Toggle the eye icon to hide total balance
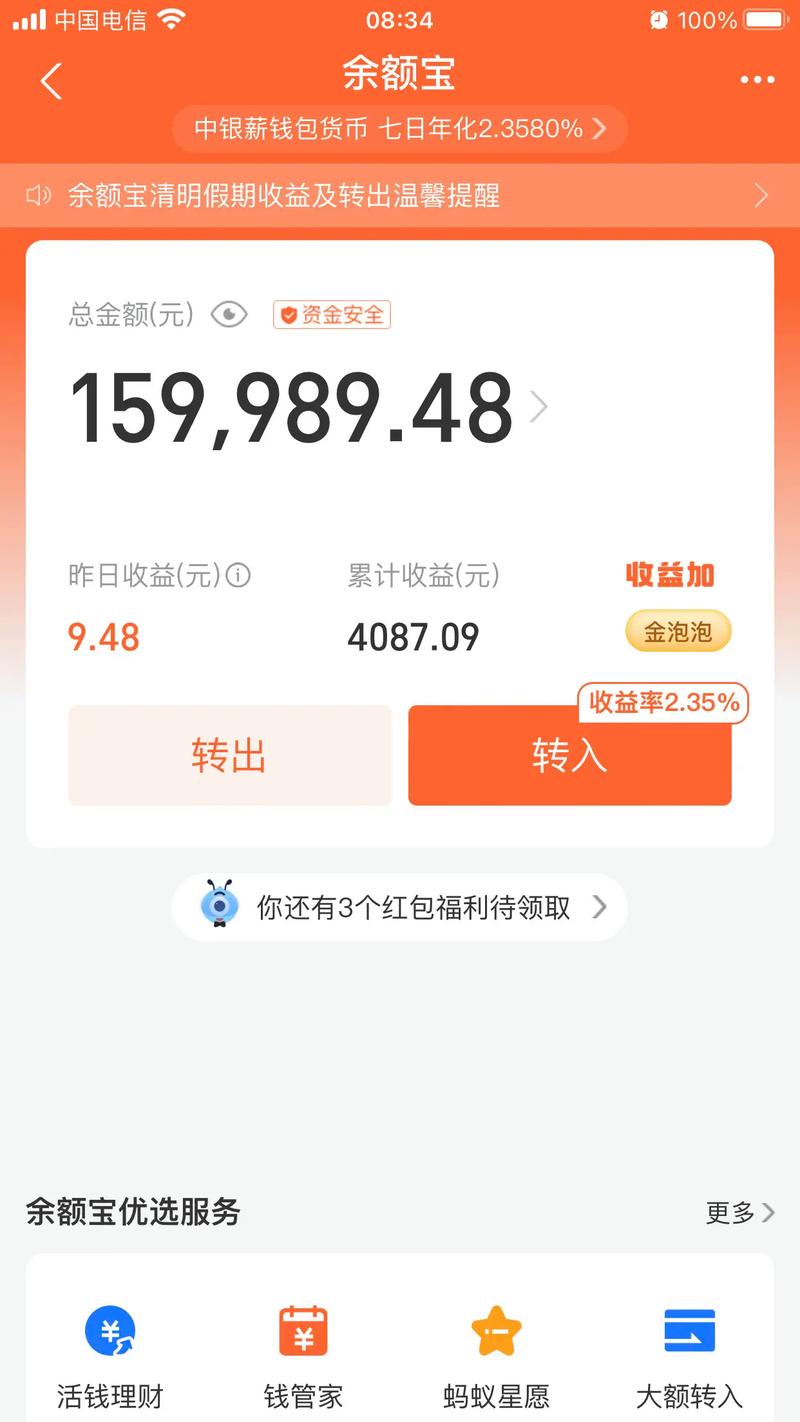This screenshot has width=800, height=1422. click(228, 314)
